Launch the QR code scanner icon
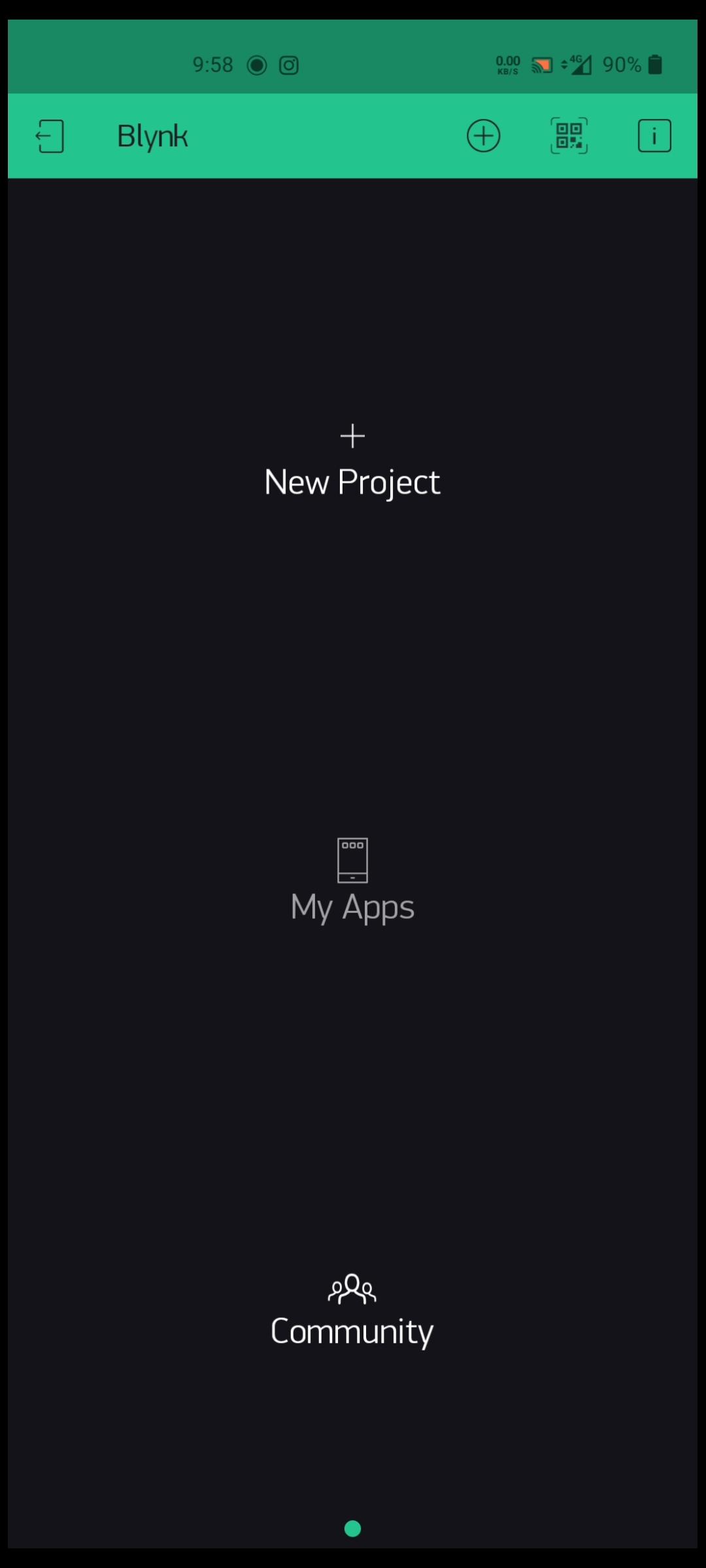The image size is (706, 1568). pyautogui.click(x=569, y=135)
